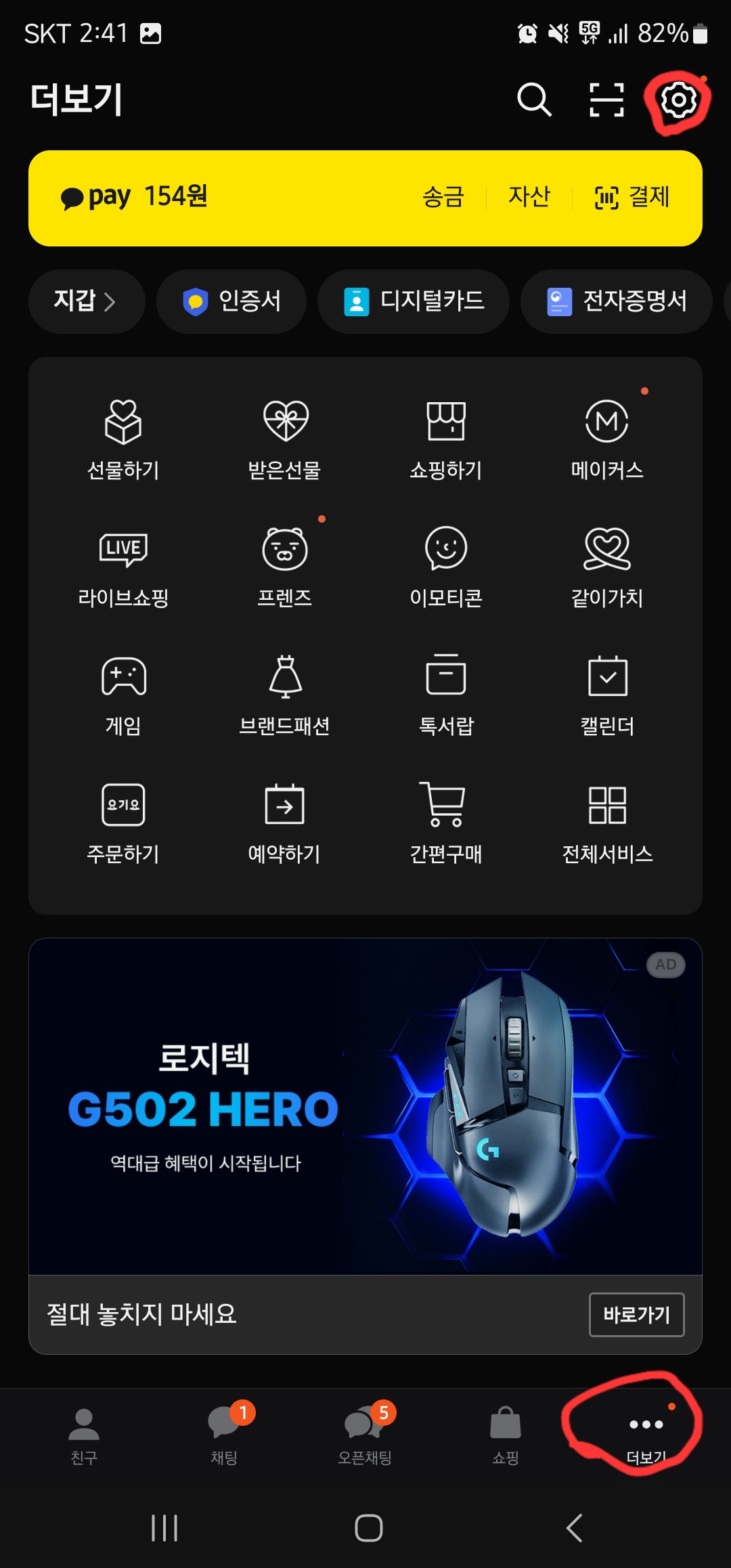Open 자산 in the pay banner
The height and width of the screenshot is (1568, 731).
pos(529,198)
